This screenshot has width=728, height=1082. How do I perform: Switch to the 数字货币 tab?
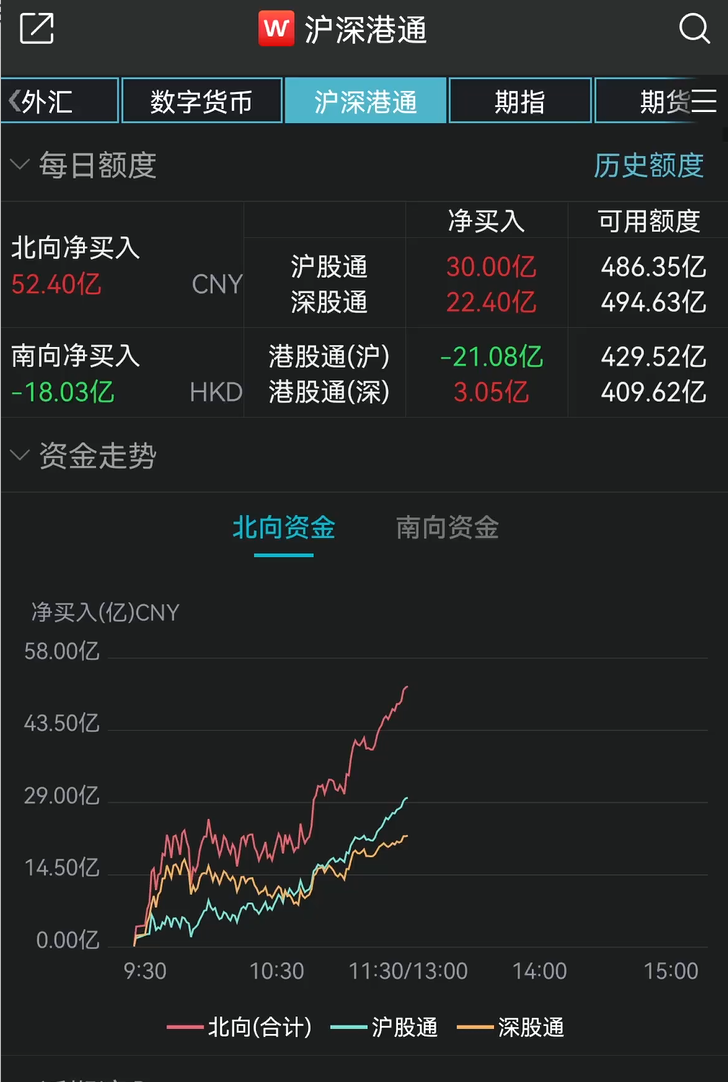201,102
